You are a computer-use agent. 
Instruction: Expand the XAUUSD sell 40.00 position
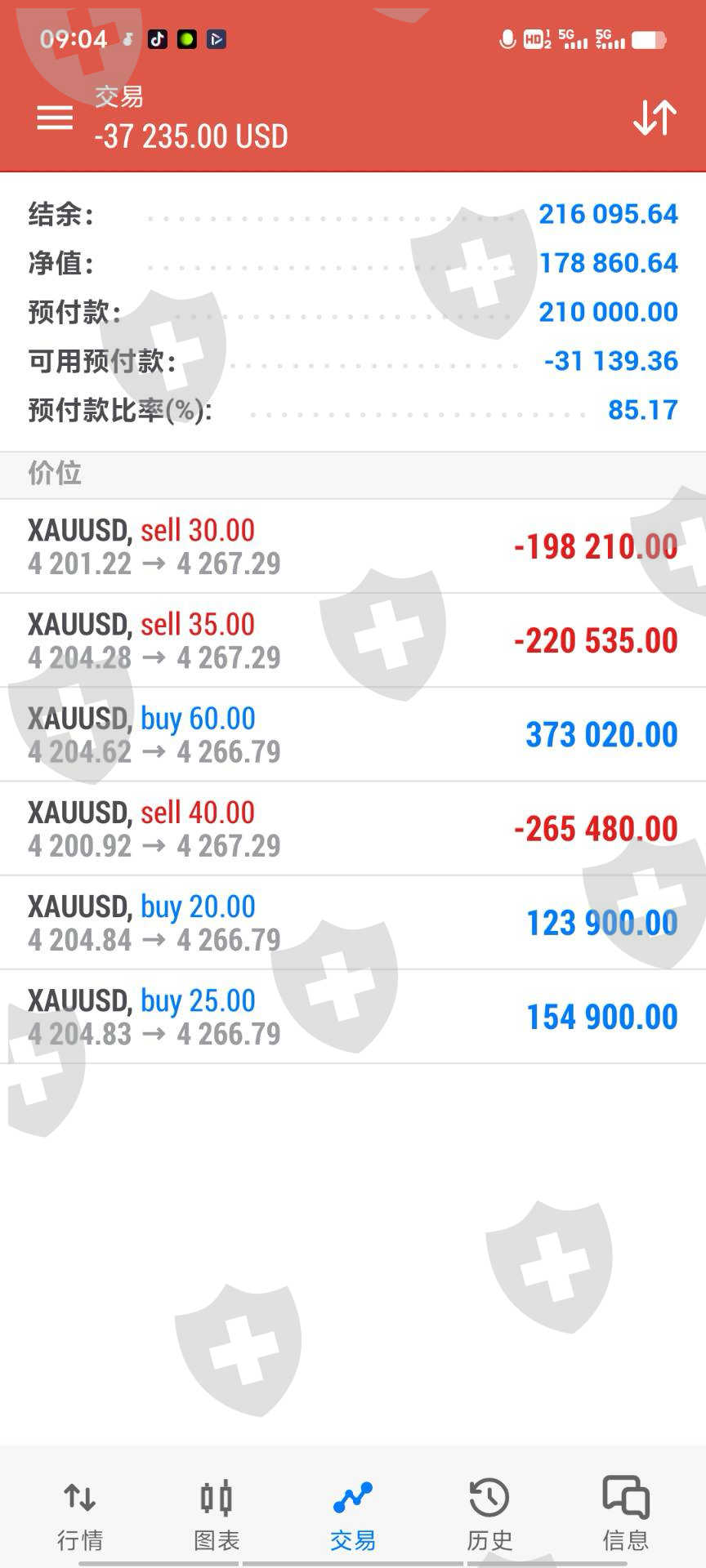tap(353, 828)
